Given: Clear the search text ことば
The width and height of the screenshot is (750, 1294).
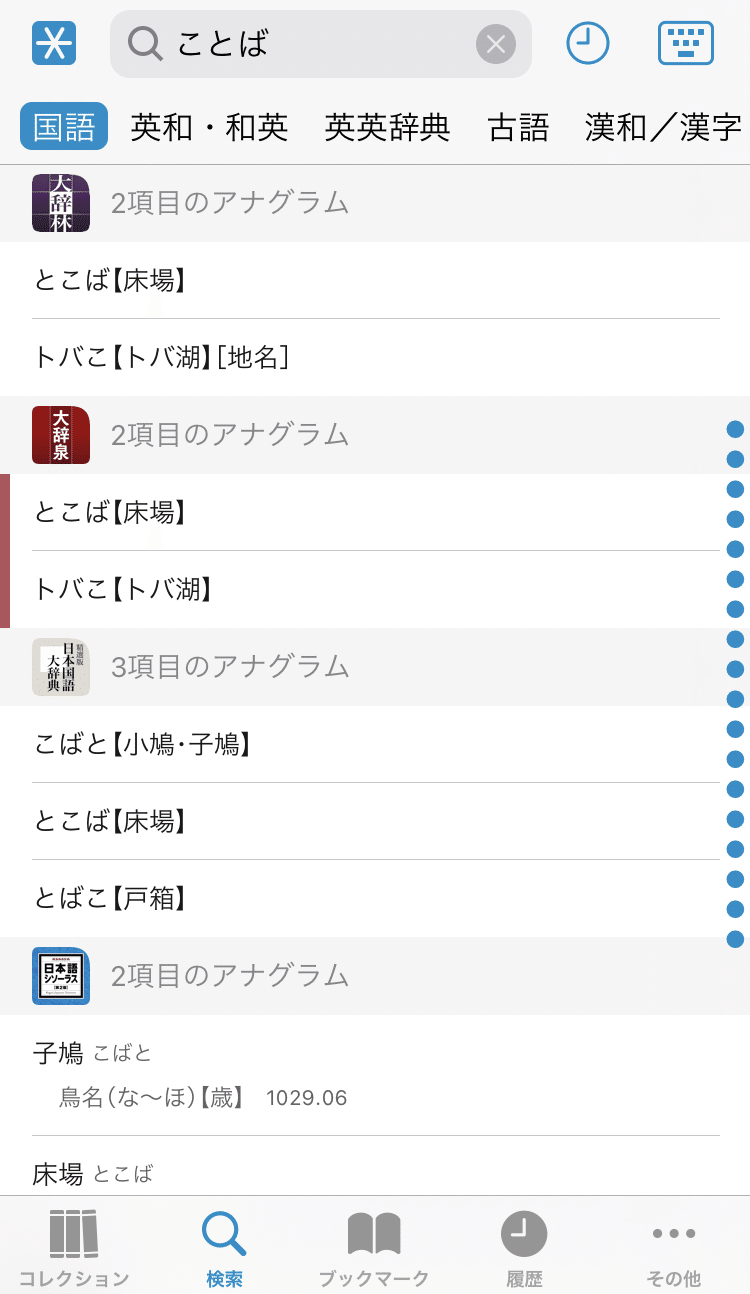Looking at the screenshot, I should coord(496,44).
